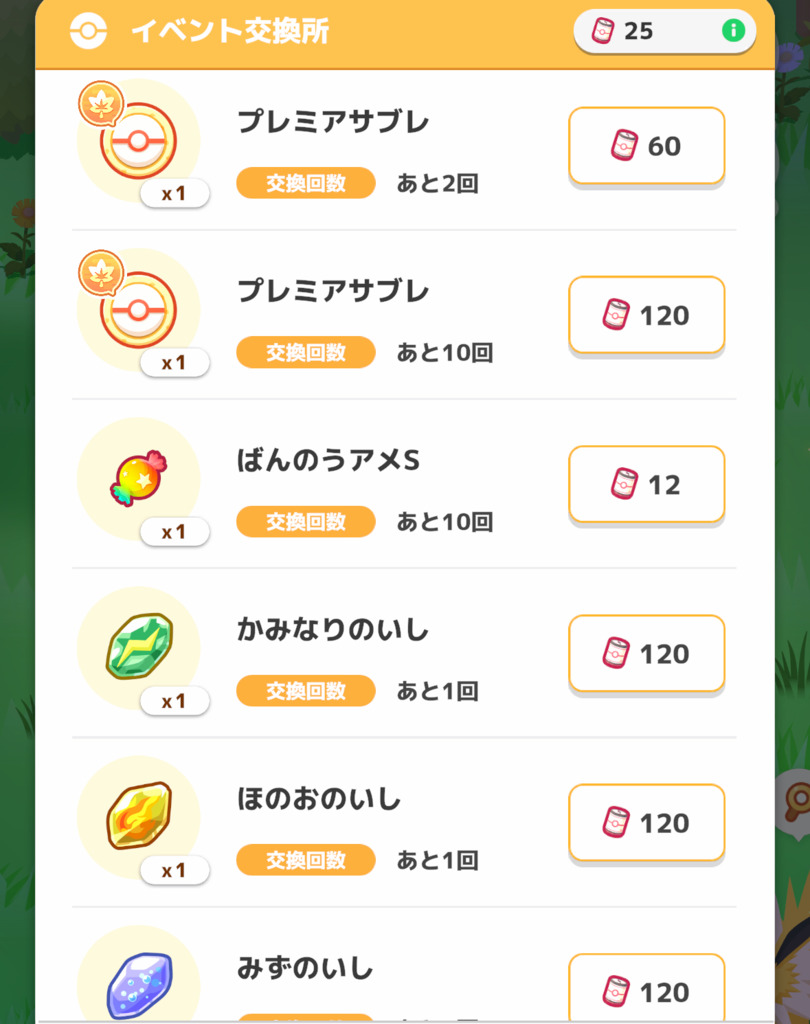The height and width of the screenshot is (1024, 810).
Task: Open the green info icon beside ticket count
Action: (733, 31)
